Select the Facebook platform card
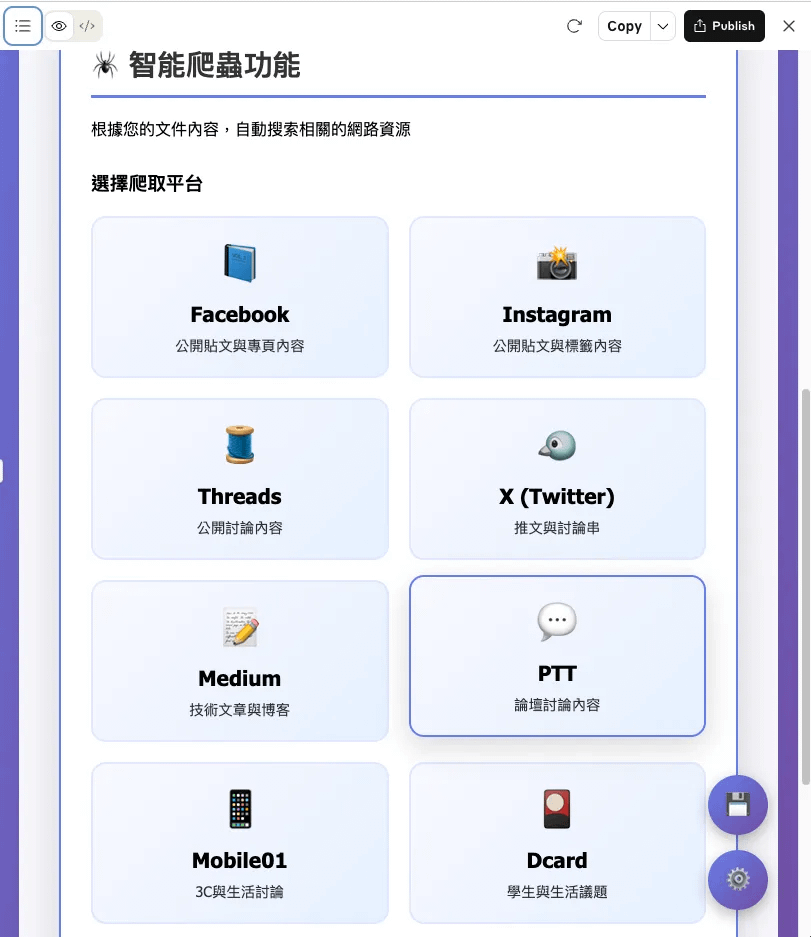The width and height of the screenshot is (811, 937). click(240, 297)
